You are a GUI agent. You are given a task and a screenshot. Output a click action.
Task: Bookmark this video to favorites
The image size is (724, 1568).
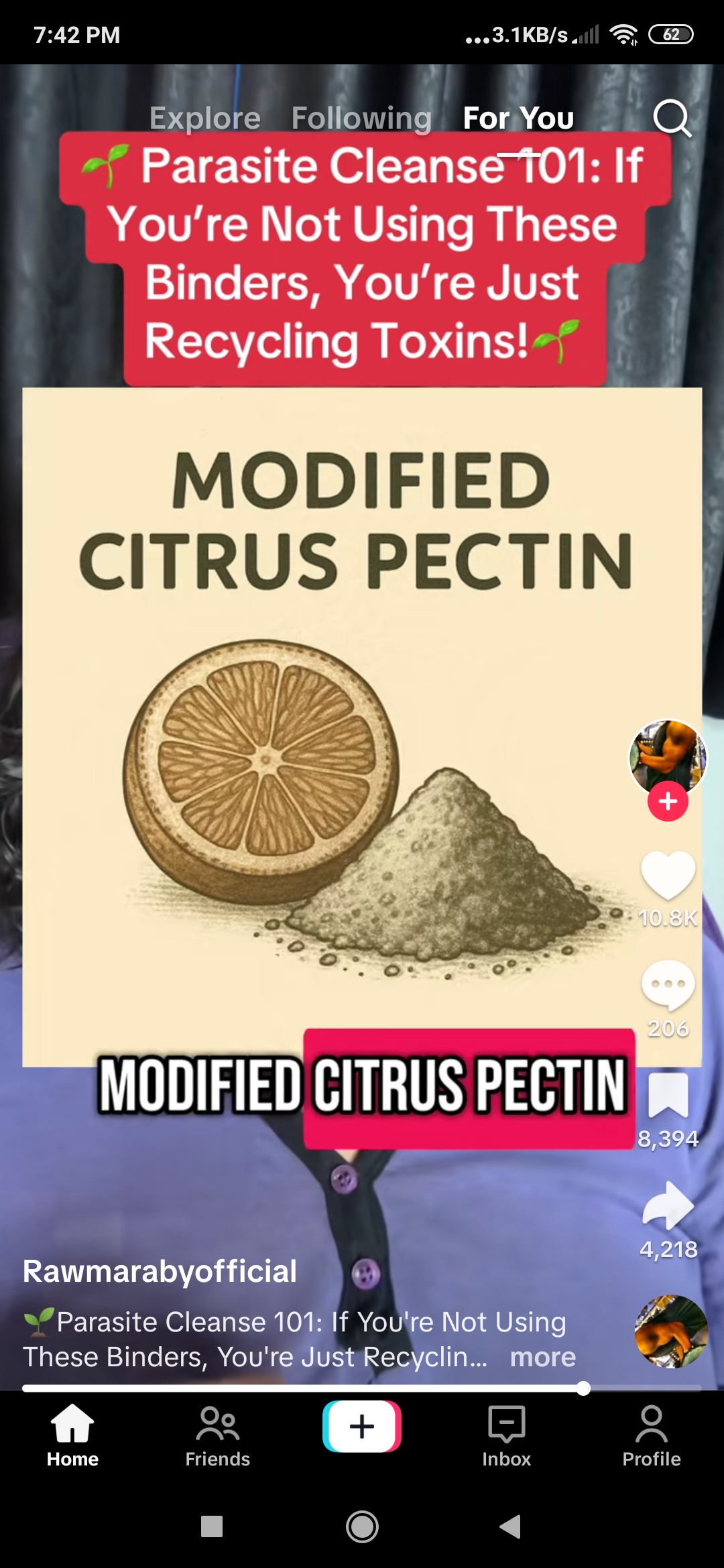point(668,1095)
